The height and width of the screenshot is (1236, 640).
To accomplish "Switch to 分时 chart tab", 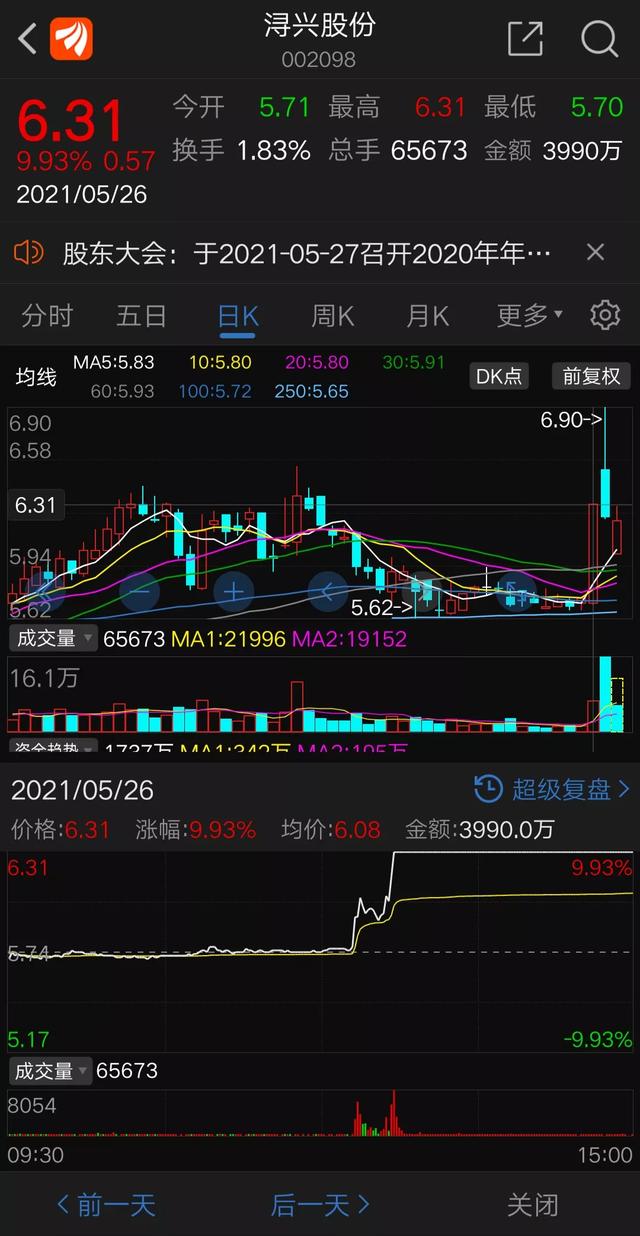I will point(48,316).
